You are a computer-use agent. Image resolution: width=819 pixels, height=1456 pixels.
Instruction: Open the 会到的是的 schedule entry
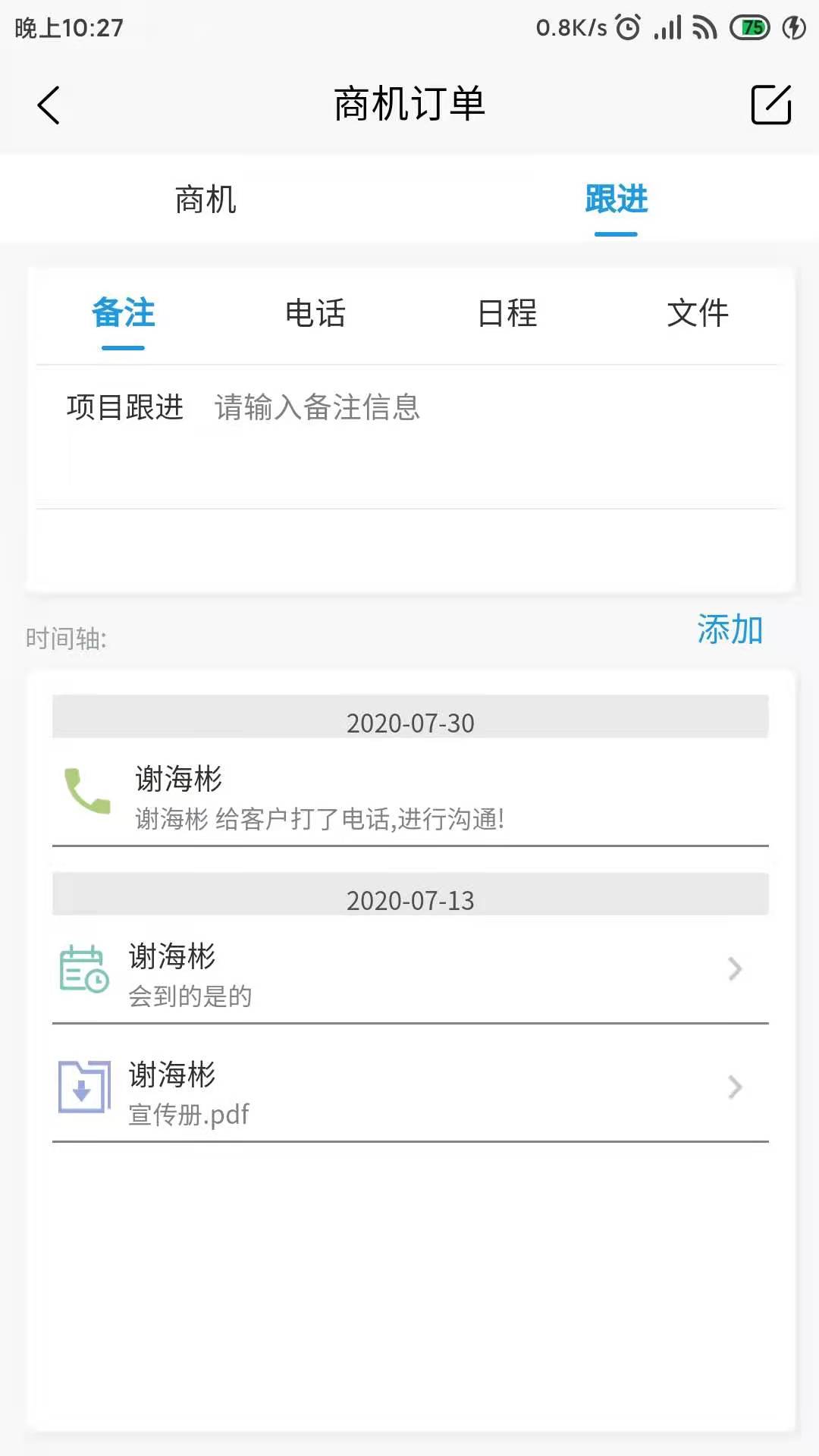click(x=410, y=969)
